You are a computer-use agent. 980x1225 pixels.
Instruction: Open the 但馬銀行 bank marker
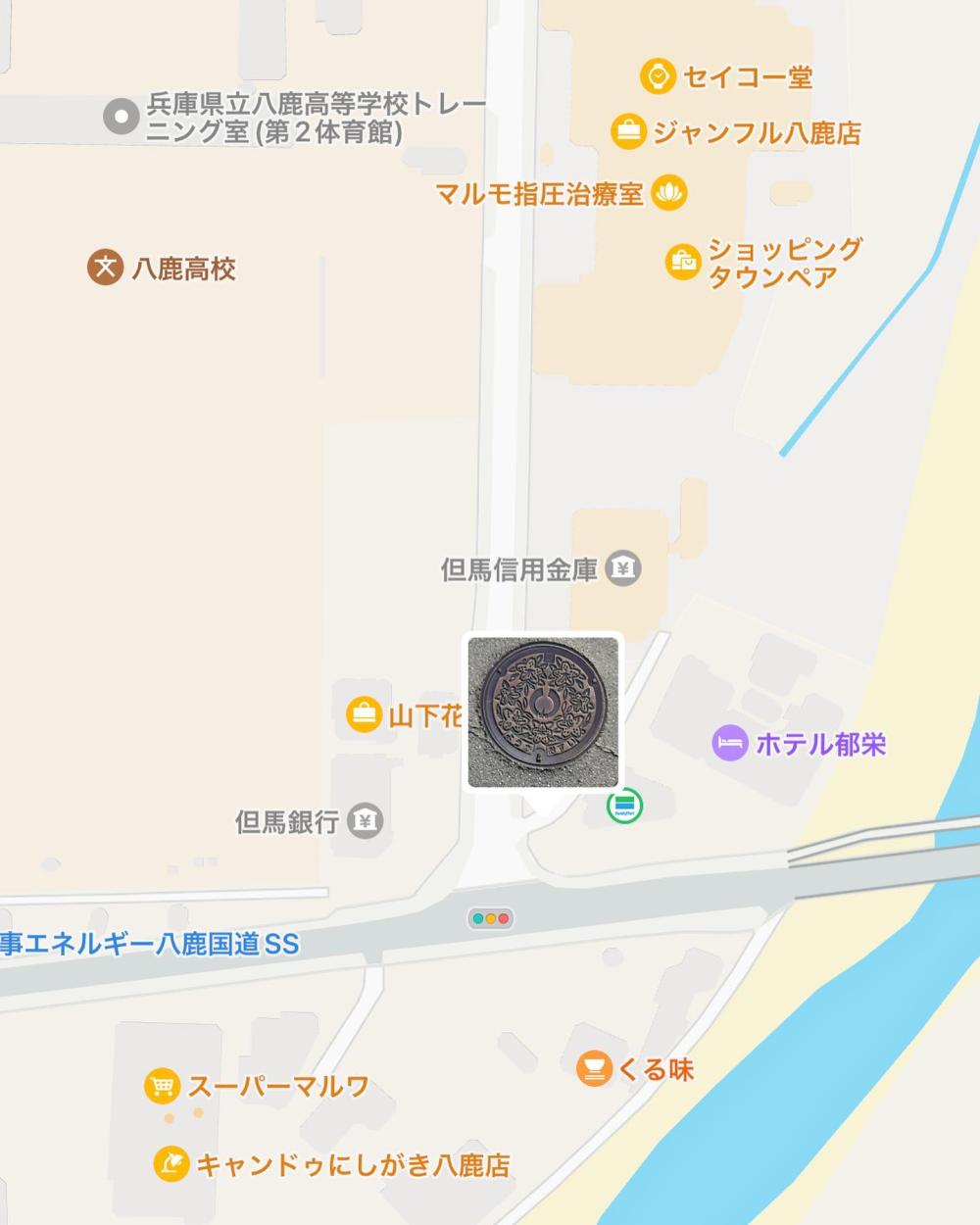click(x=366, y=820)
